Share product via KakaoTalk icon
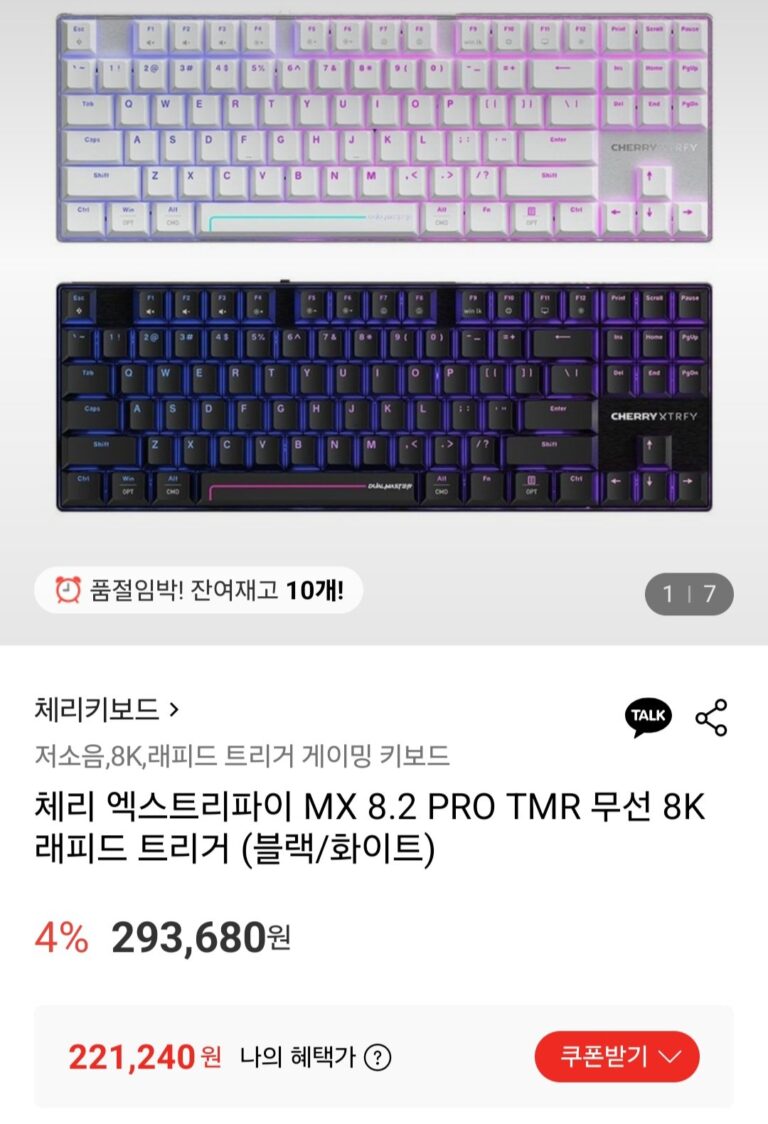 (648, 717)
